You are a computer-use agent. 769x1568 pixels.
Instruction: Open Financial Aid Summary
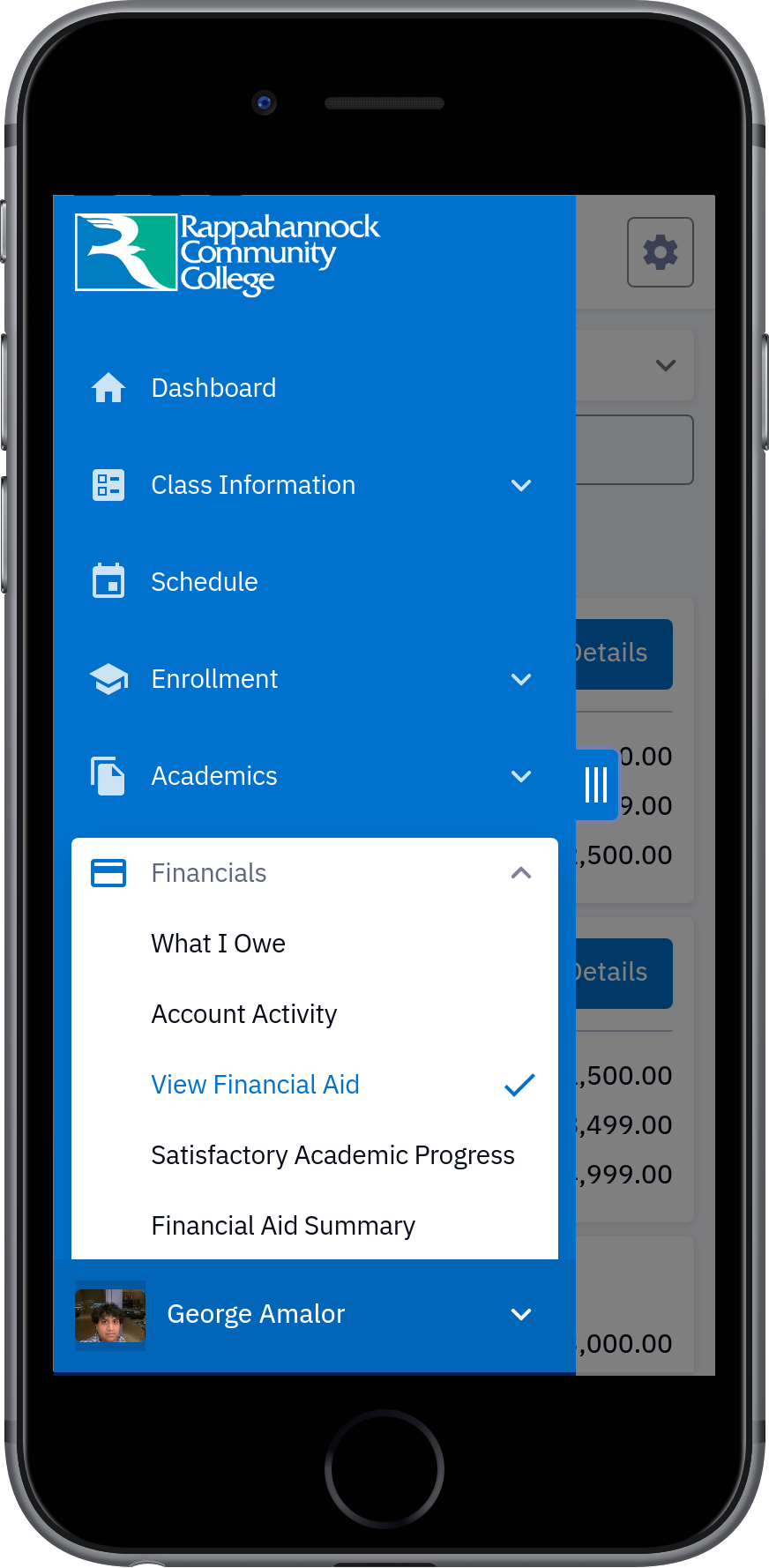click(x=315, y=1226)
